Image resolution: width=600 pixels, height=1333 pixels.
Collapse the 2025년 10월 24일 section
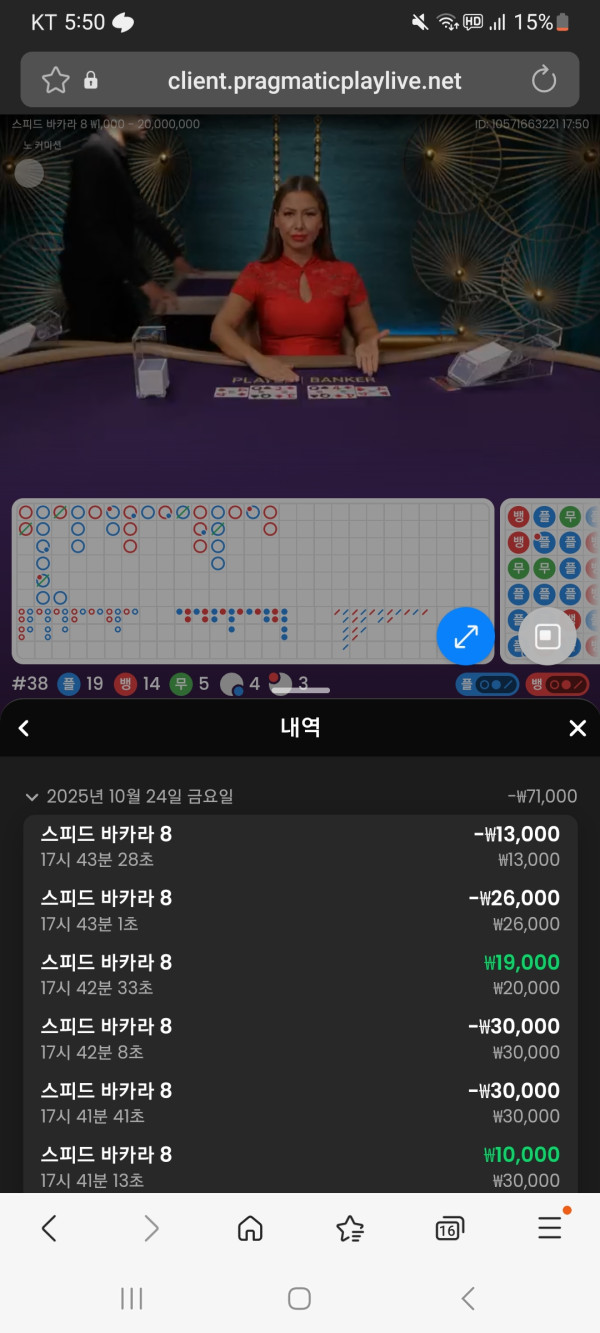[32, 797]
